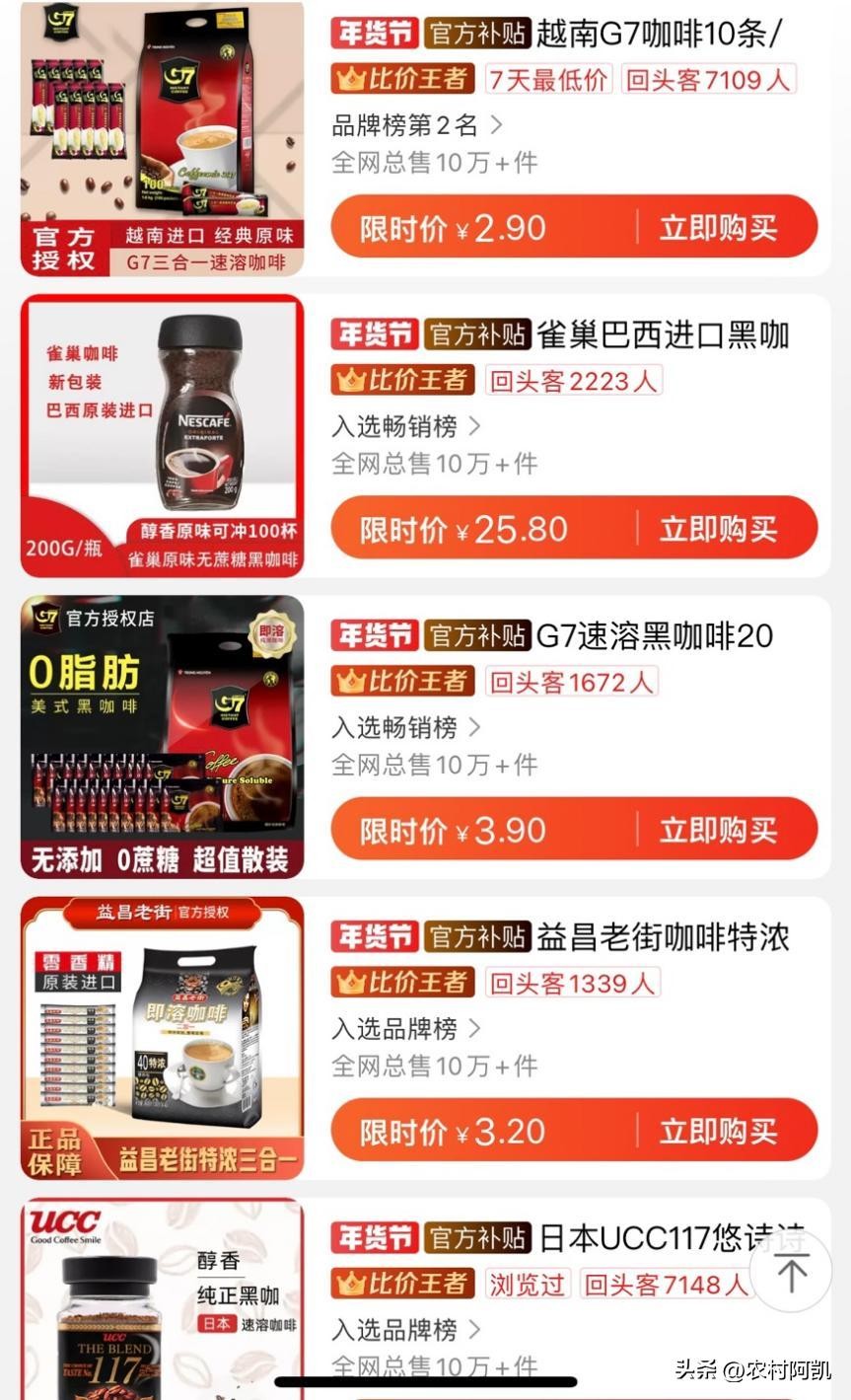The width and height of the screenshot is (851, 1400).
Task: Open the 益昌老街 即溶咖啡 product image
Action: (x=163, y=1037)
